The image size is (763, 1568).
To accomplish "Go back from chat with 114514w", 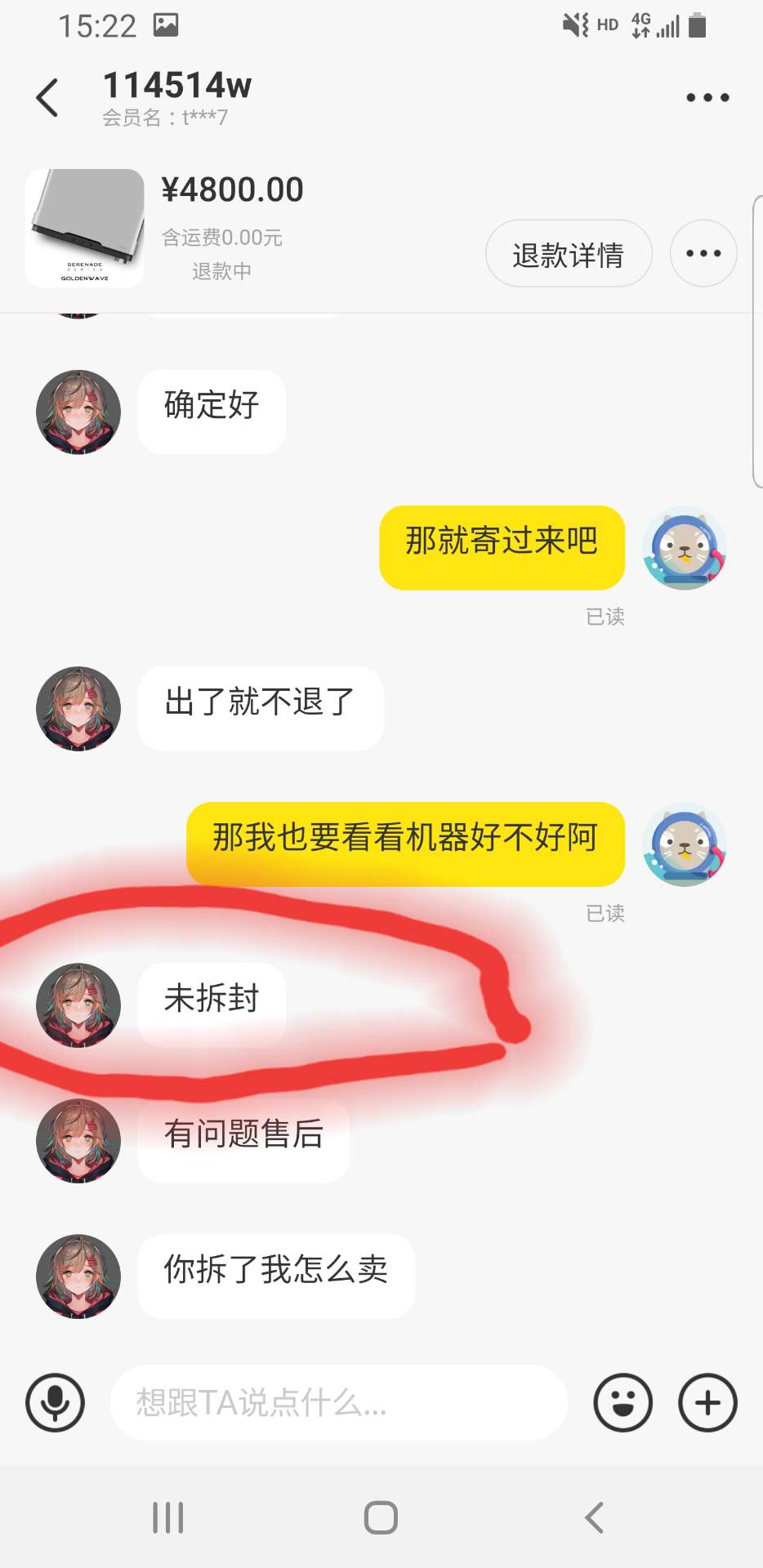I will coord(48,98).
